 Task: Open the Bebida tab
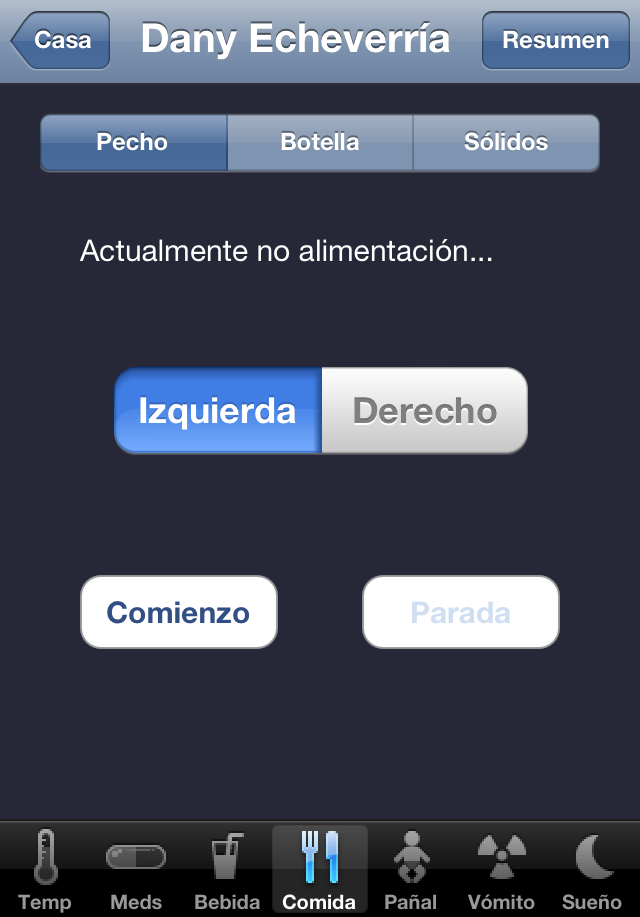[x=227, y=870]
